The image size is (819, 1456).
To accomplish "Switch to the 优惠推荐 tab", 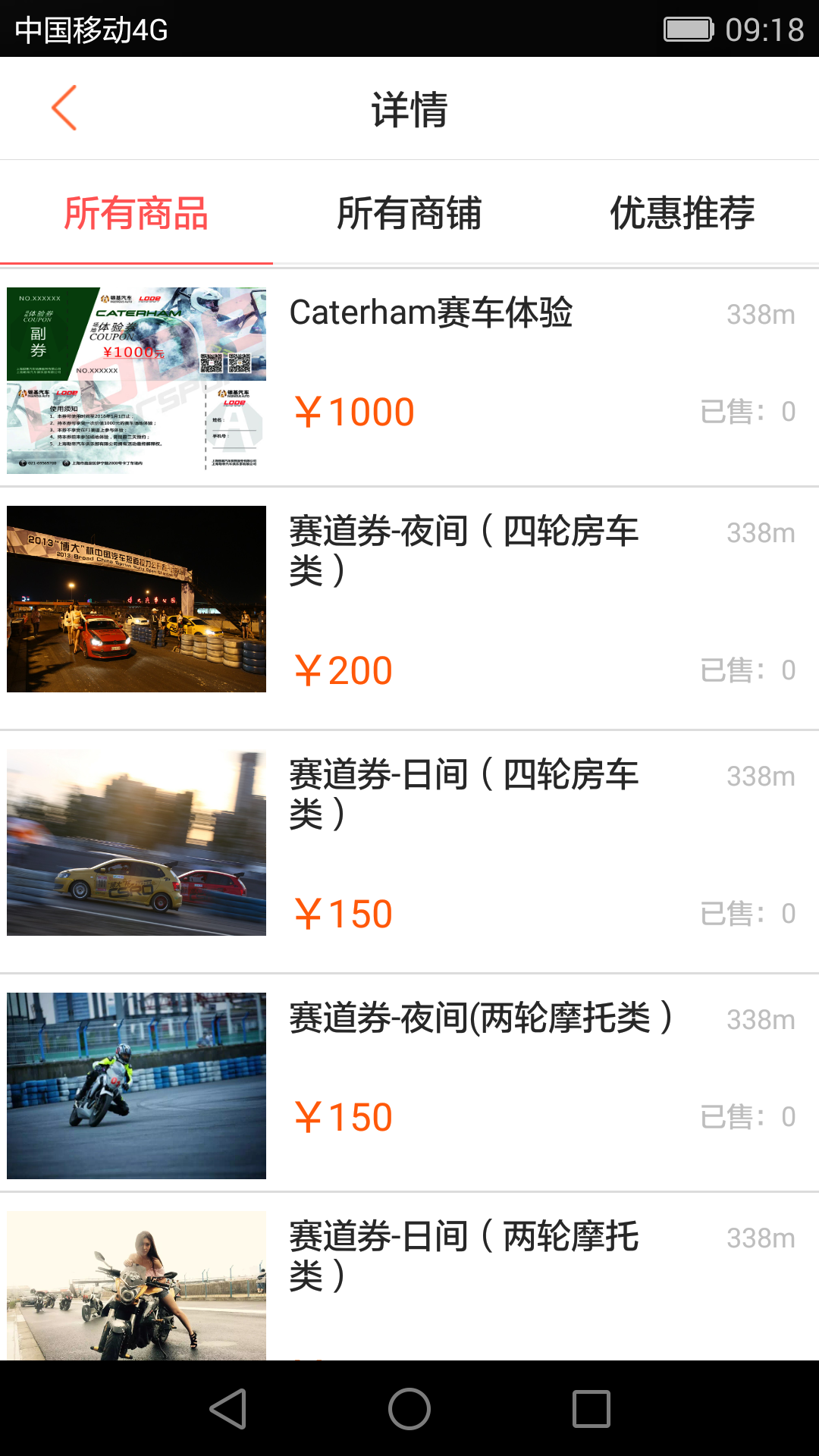I will click(682, 213).
